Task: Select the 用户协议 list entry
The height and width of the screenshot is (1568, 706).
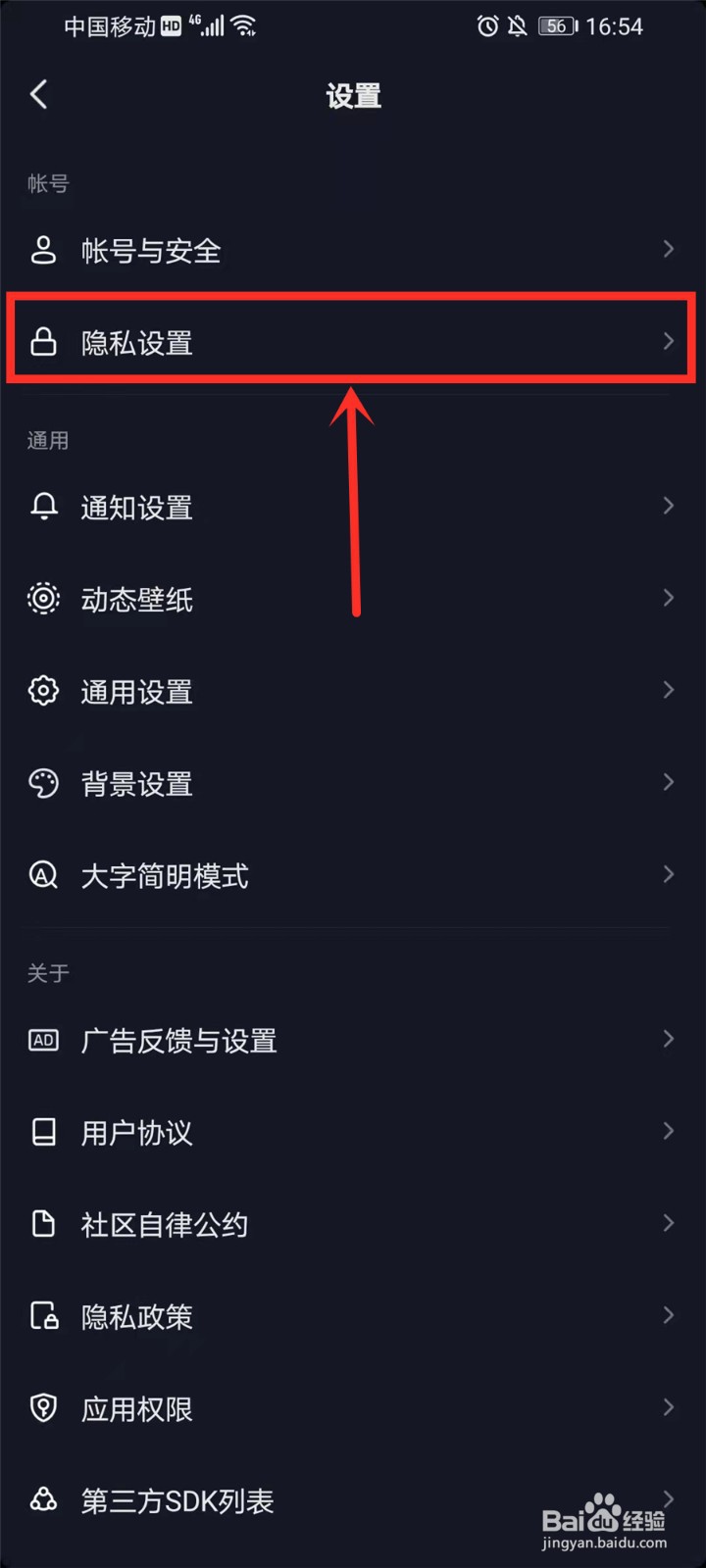Action: [353, 1132]
